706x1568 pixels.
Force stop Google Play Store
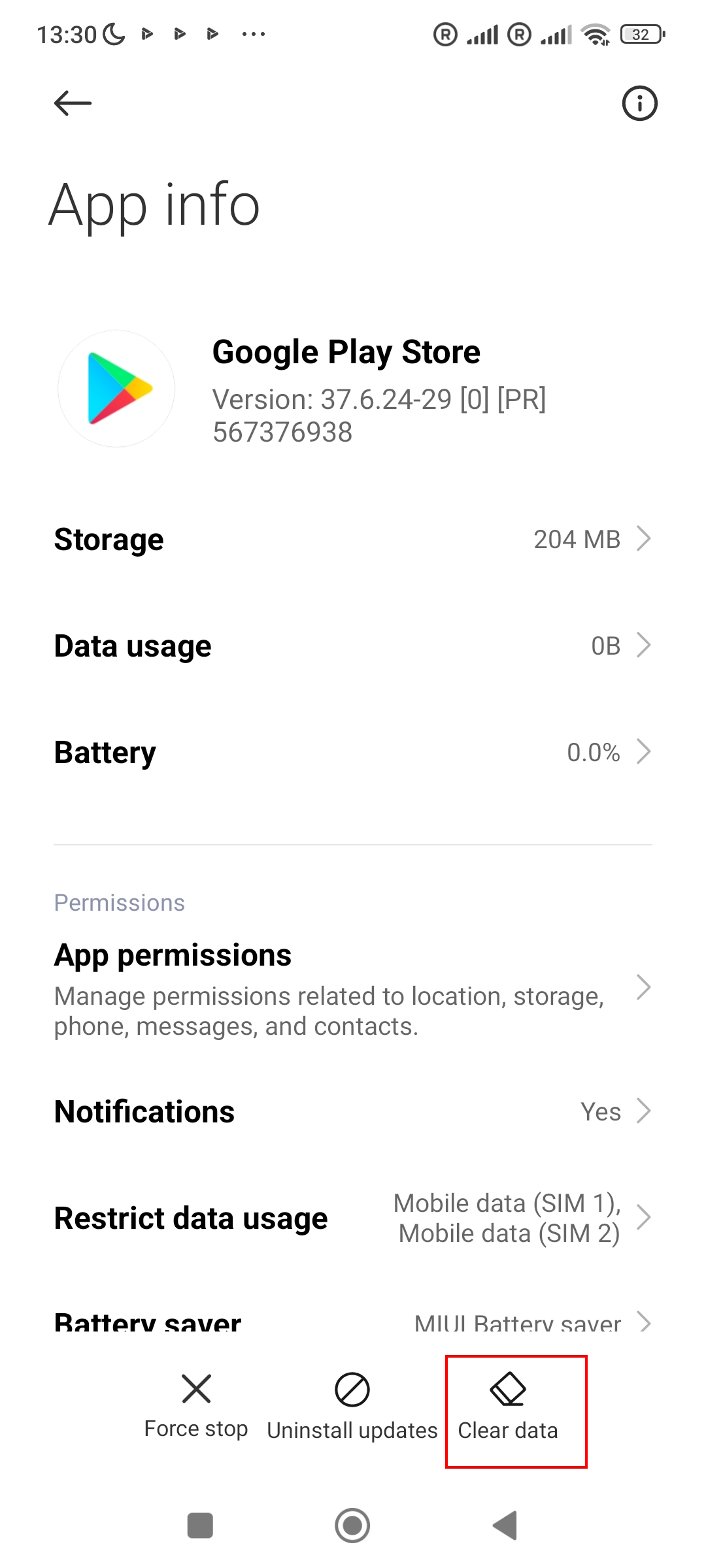196,1405
